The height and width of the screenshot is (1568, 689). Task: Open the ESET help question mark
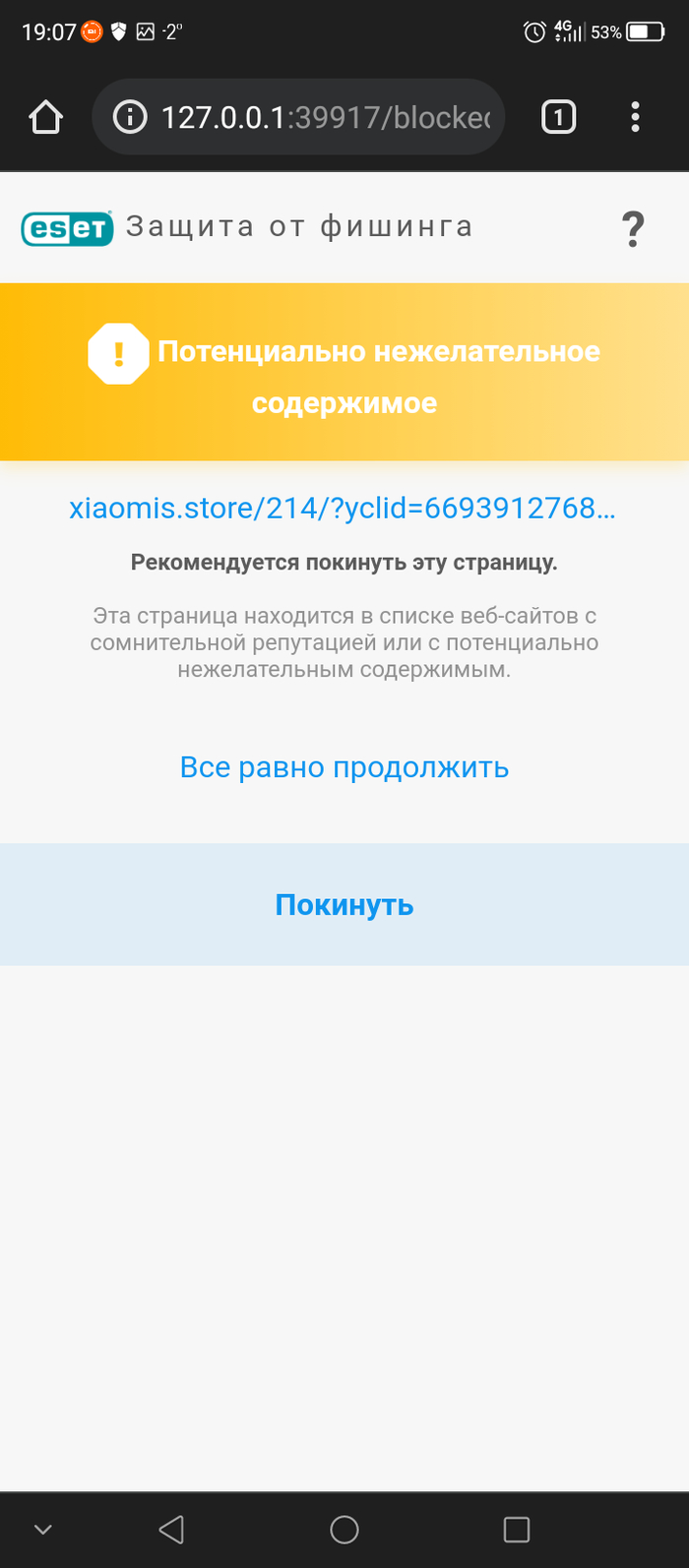634,229
